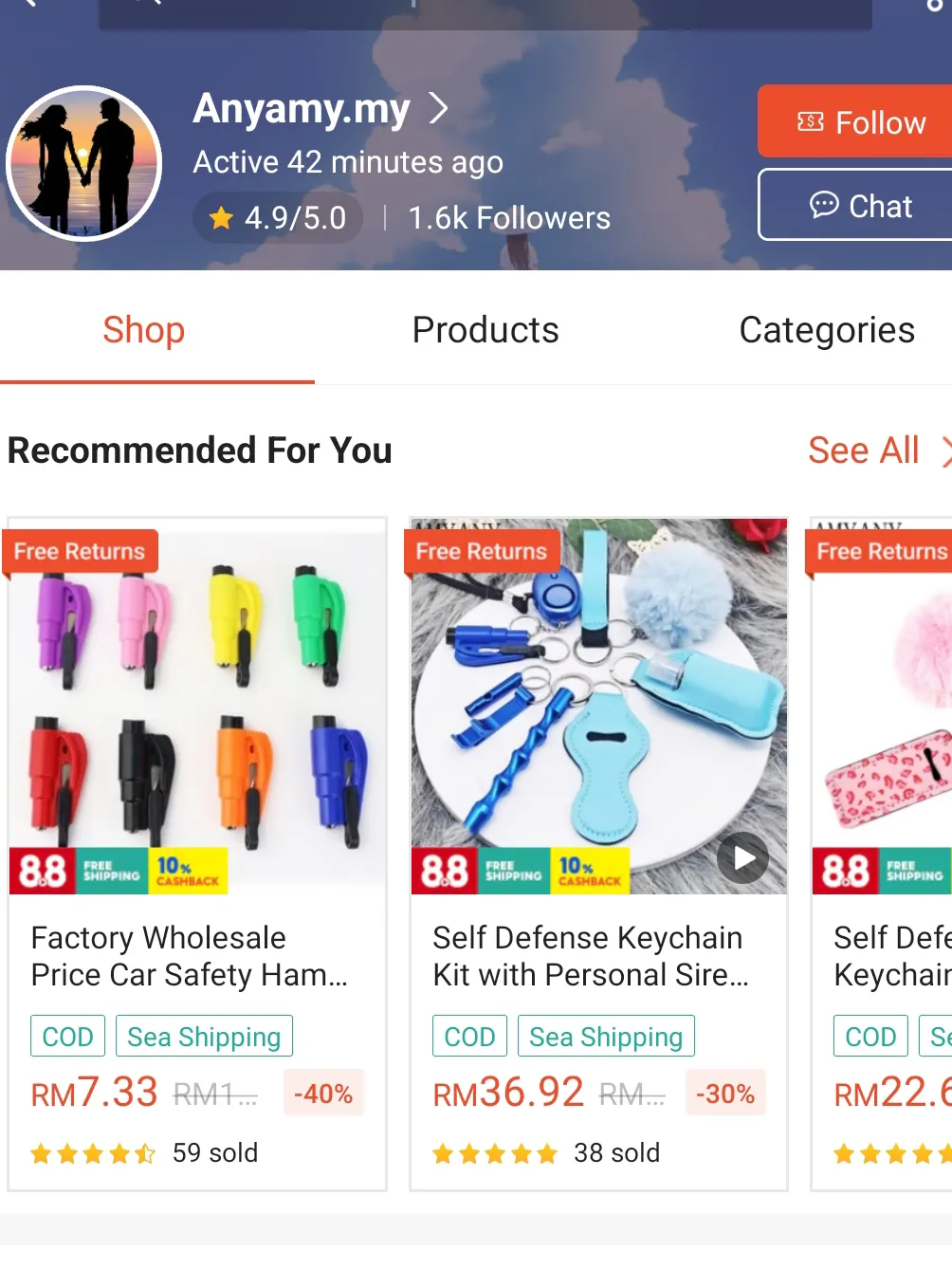Switch to the Products tab

(x=485, y=330)
